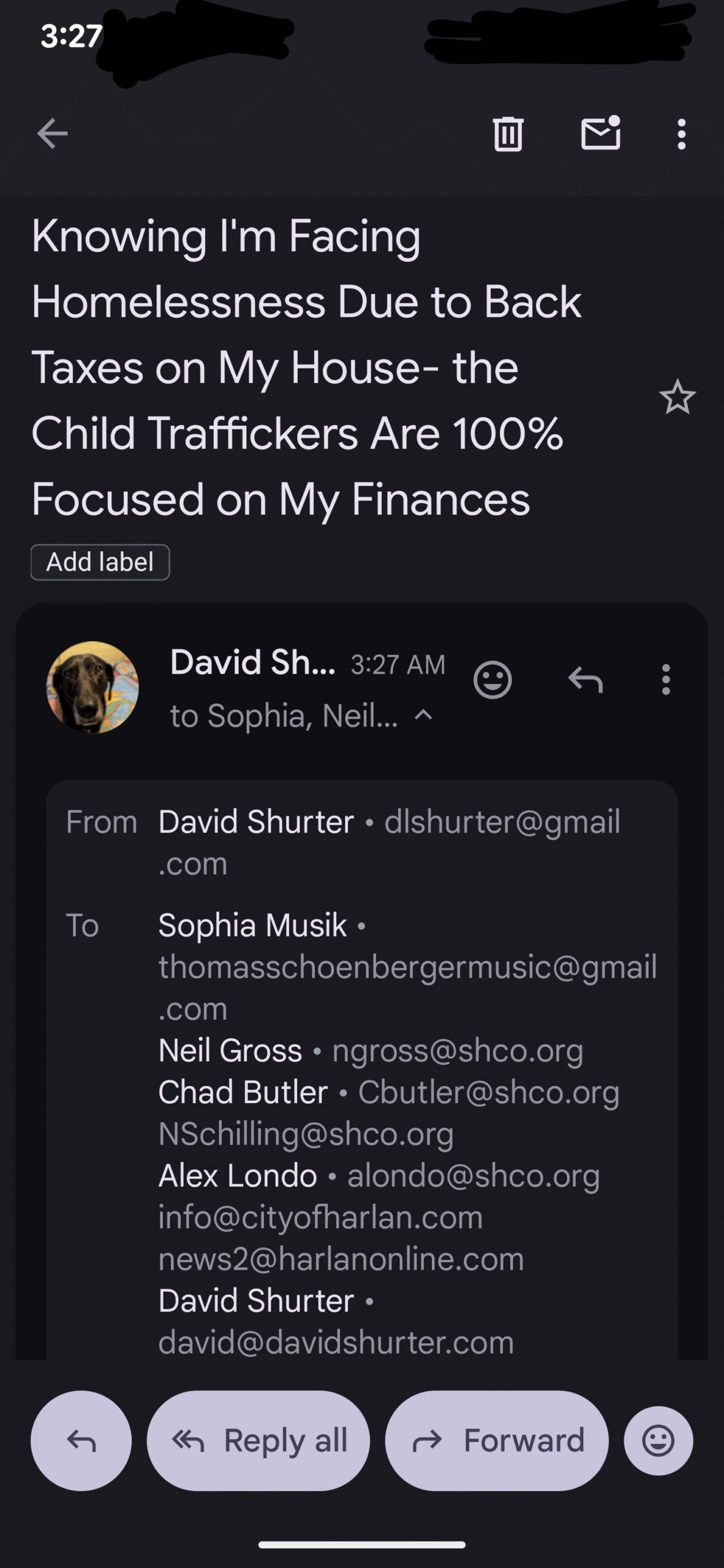Tap the bottom Reply button
The width and height of the screenshot is (724, 1568).
pyautogui.click(x=81, y=1441)
